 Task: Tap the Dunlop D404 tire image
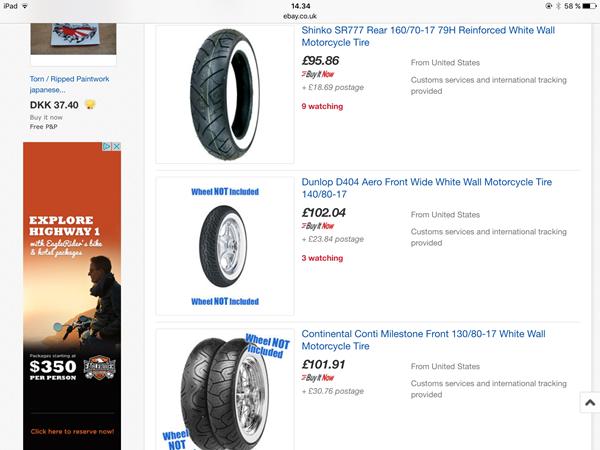(x=225, y=245)
